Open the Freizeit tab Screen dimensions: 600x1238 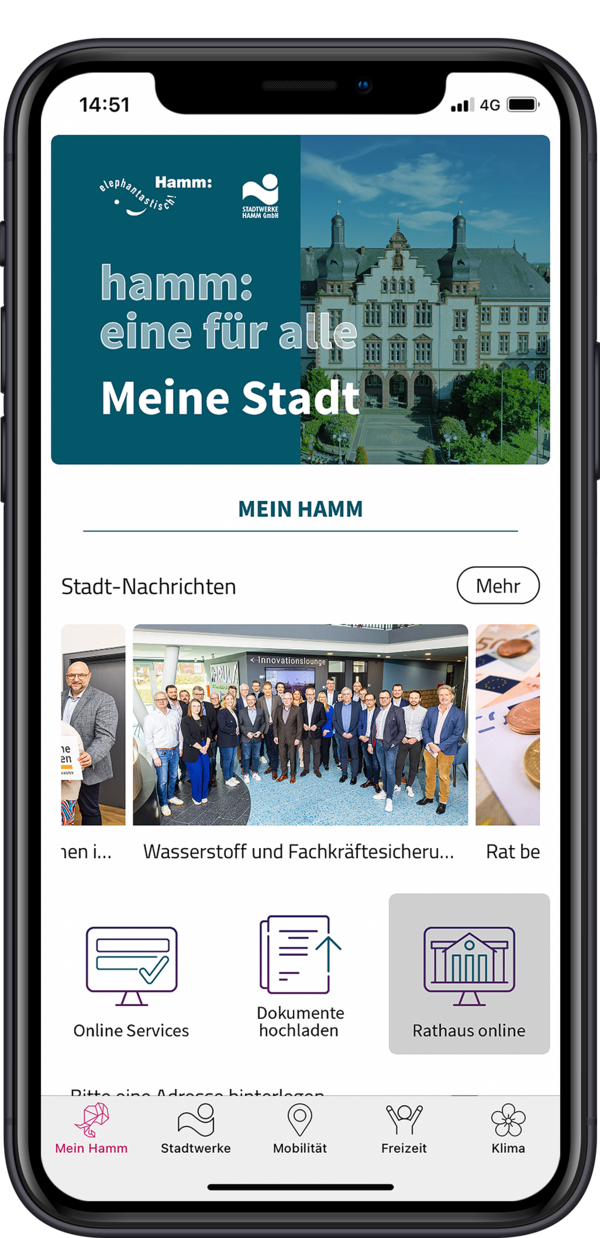click(x=404, y=1130)
